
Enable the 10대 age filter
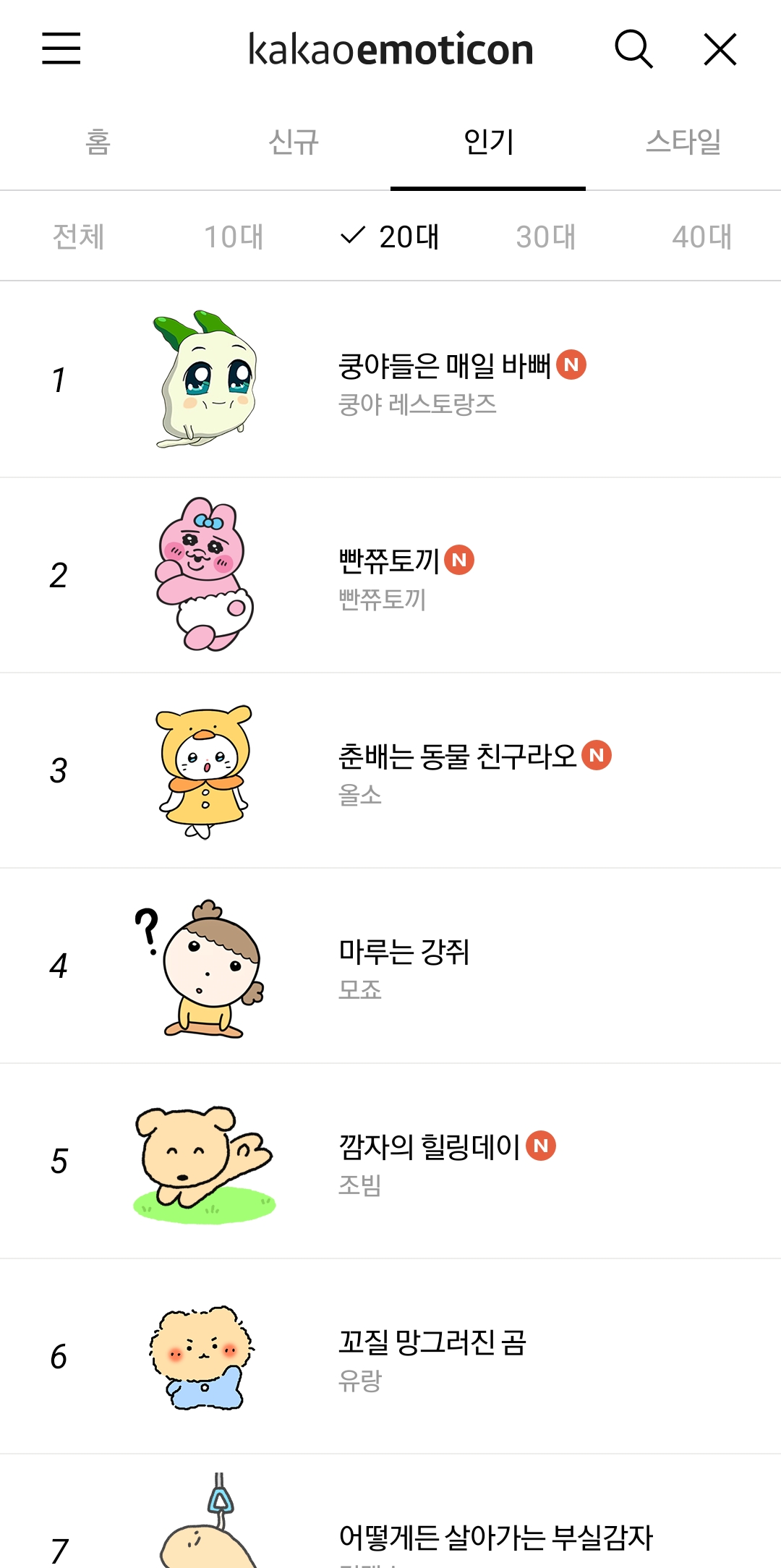coord(234,235)
